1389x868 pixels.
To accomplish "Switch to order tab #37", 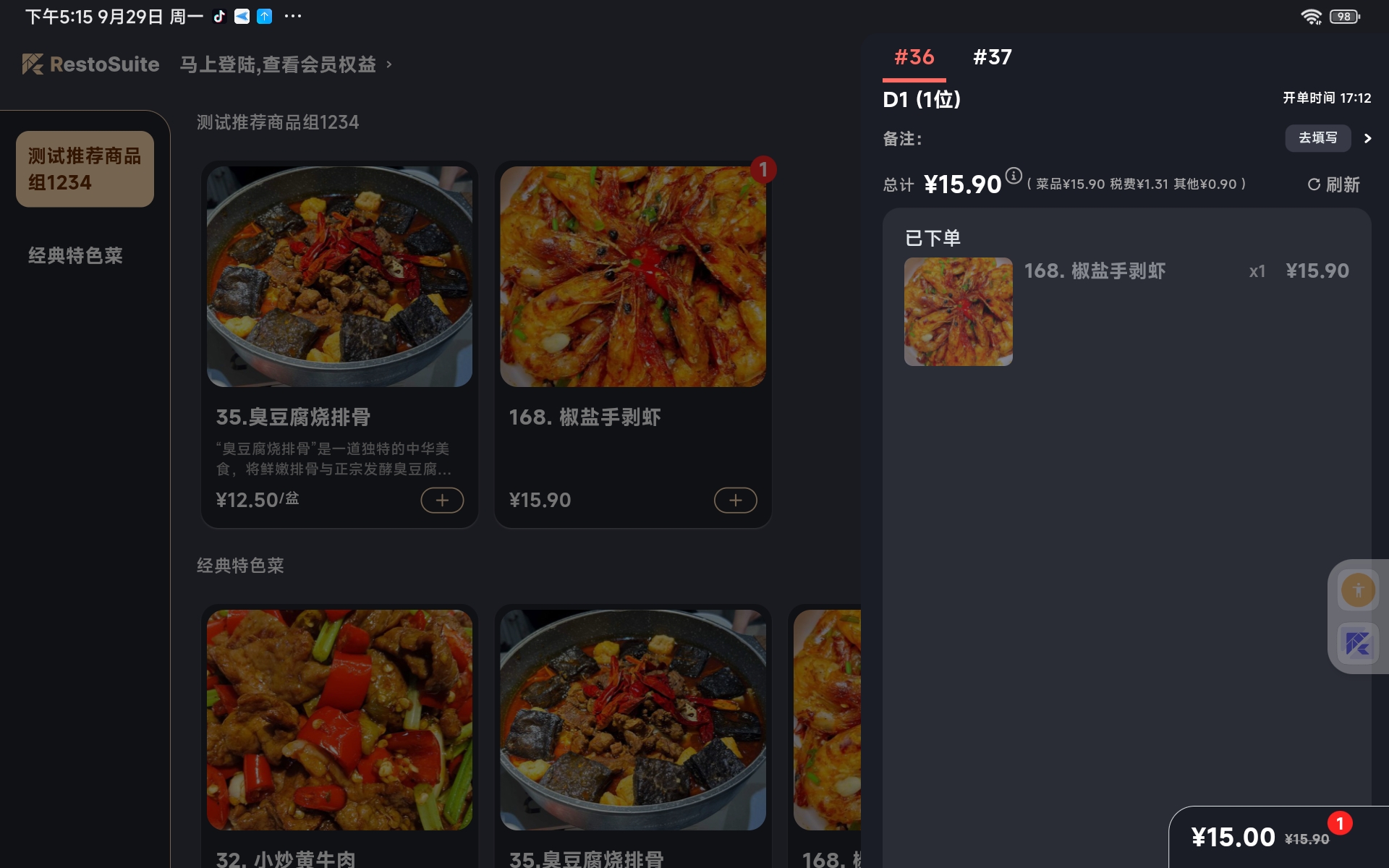I will [992, 57].
